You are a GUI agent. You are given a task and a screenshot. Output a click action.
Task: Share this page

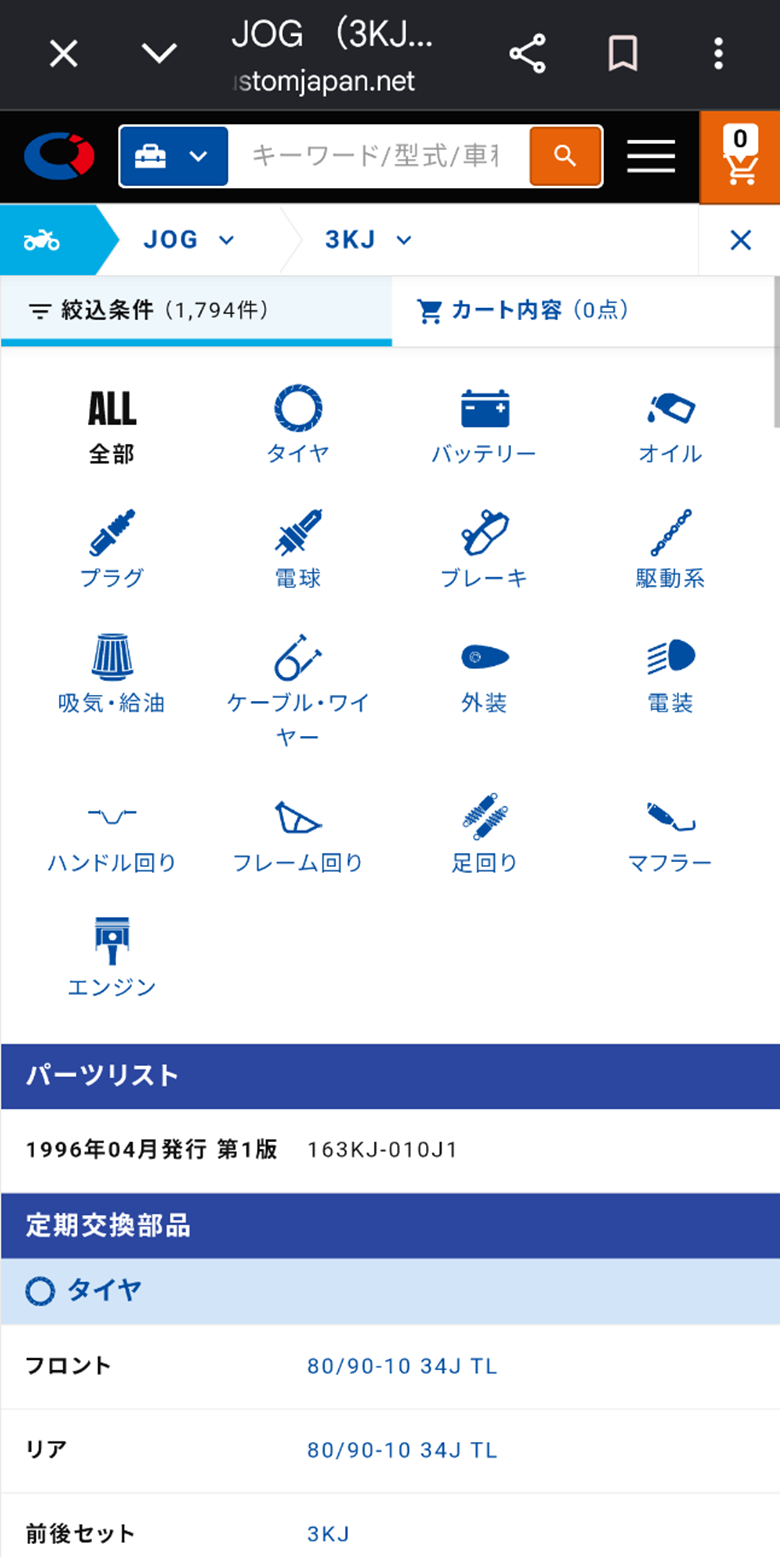pyautogui.click(x=527, y=53)
